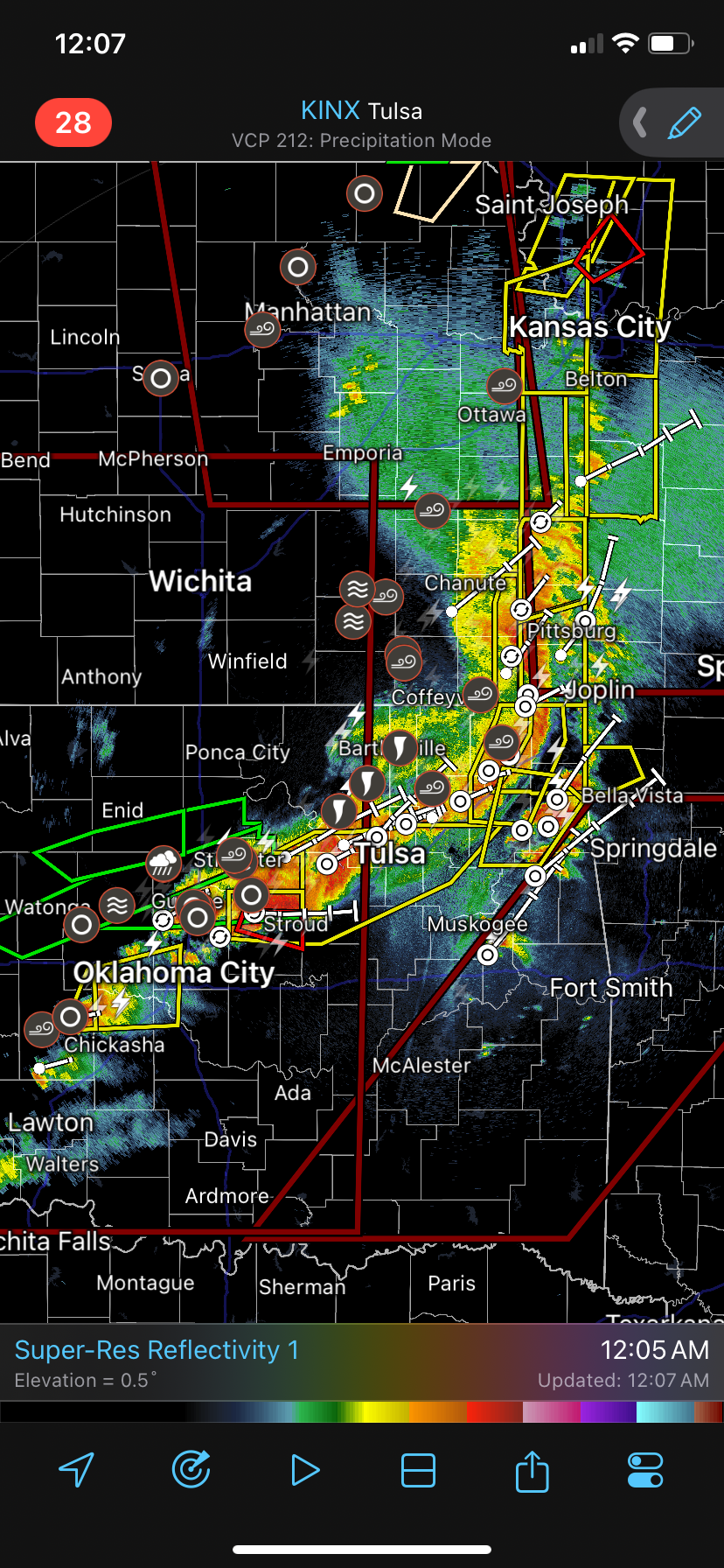Tap the rain cloud report near Stillwater
The height and width of the screenshot is (1568, 724).
click(163, 864)
